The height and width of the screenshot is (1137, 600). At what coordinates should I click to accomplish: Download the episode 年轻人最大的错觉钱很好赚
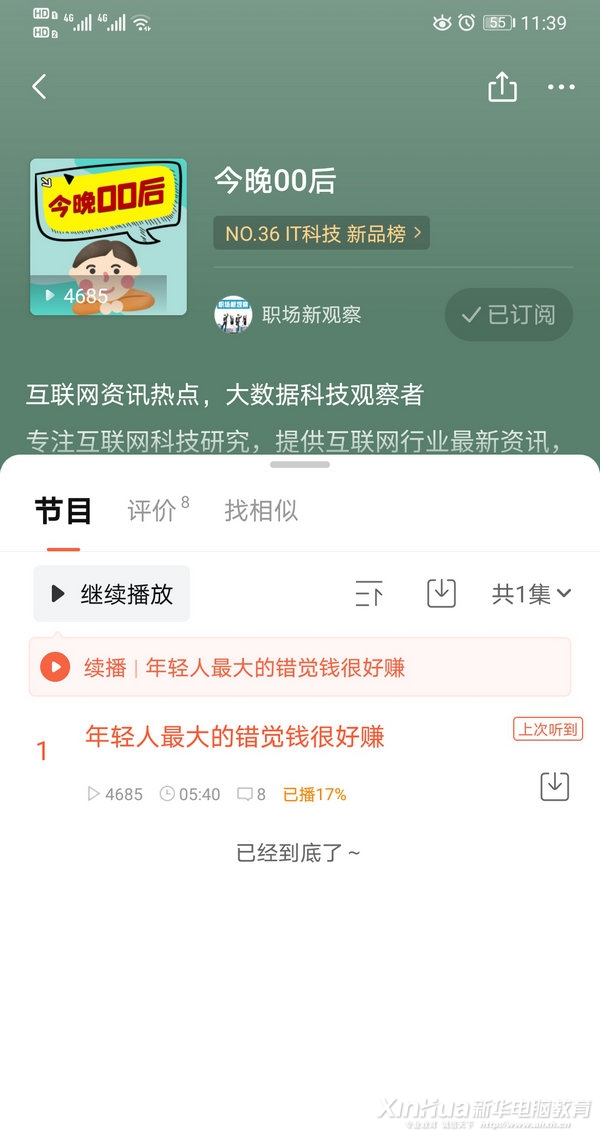(554, 787)
